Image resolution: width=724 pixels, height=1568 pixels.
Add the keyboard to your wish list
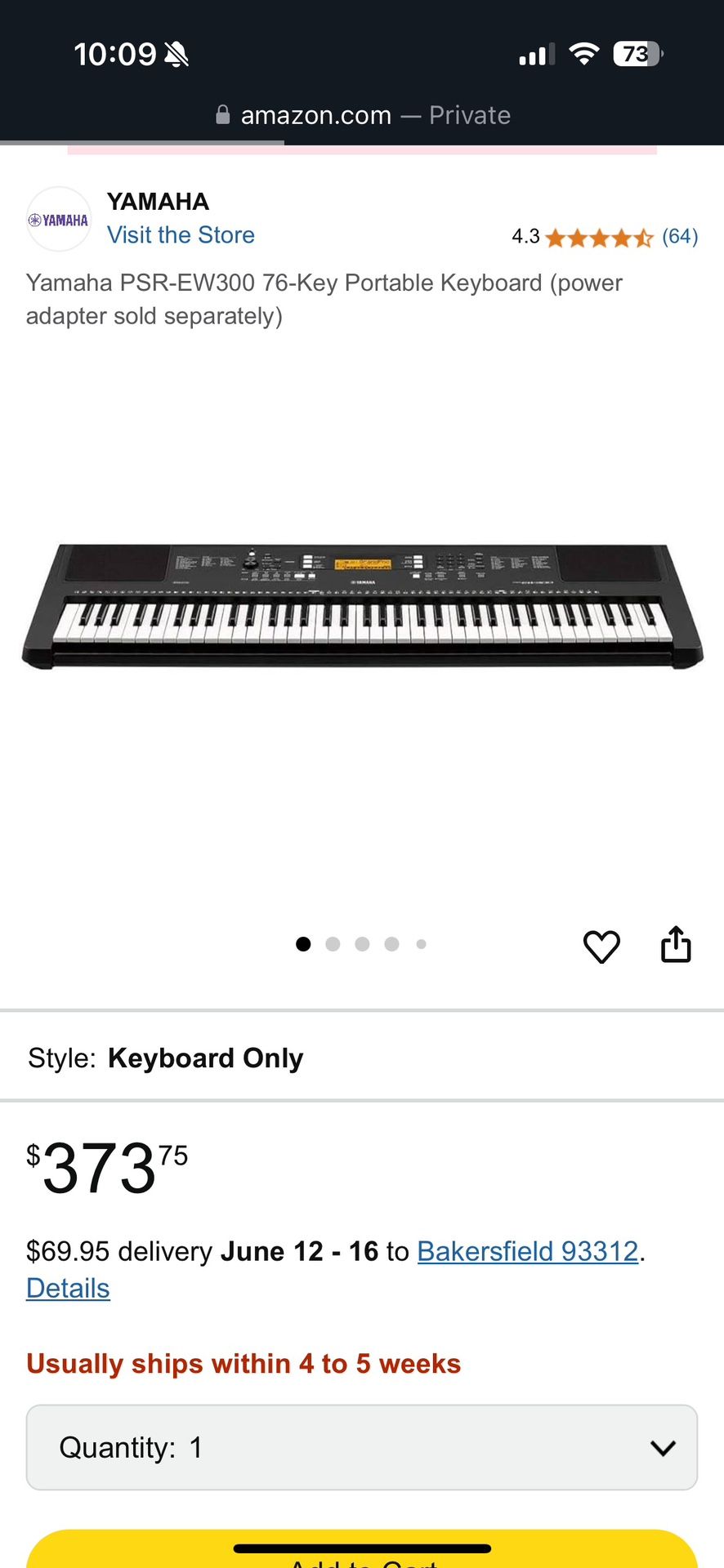click(x=601, y=947)
